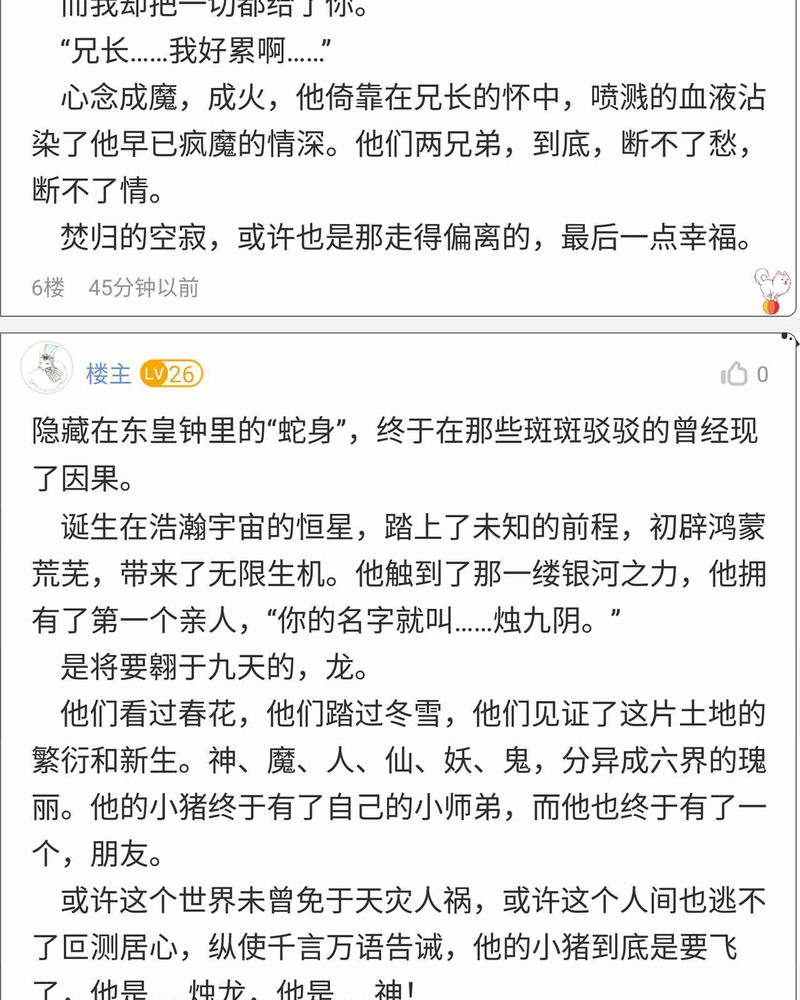Open the 楼主 username link
This screenshot has height=1000, width=800.
click(108, 374)
